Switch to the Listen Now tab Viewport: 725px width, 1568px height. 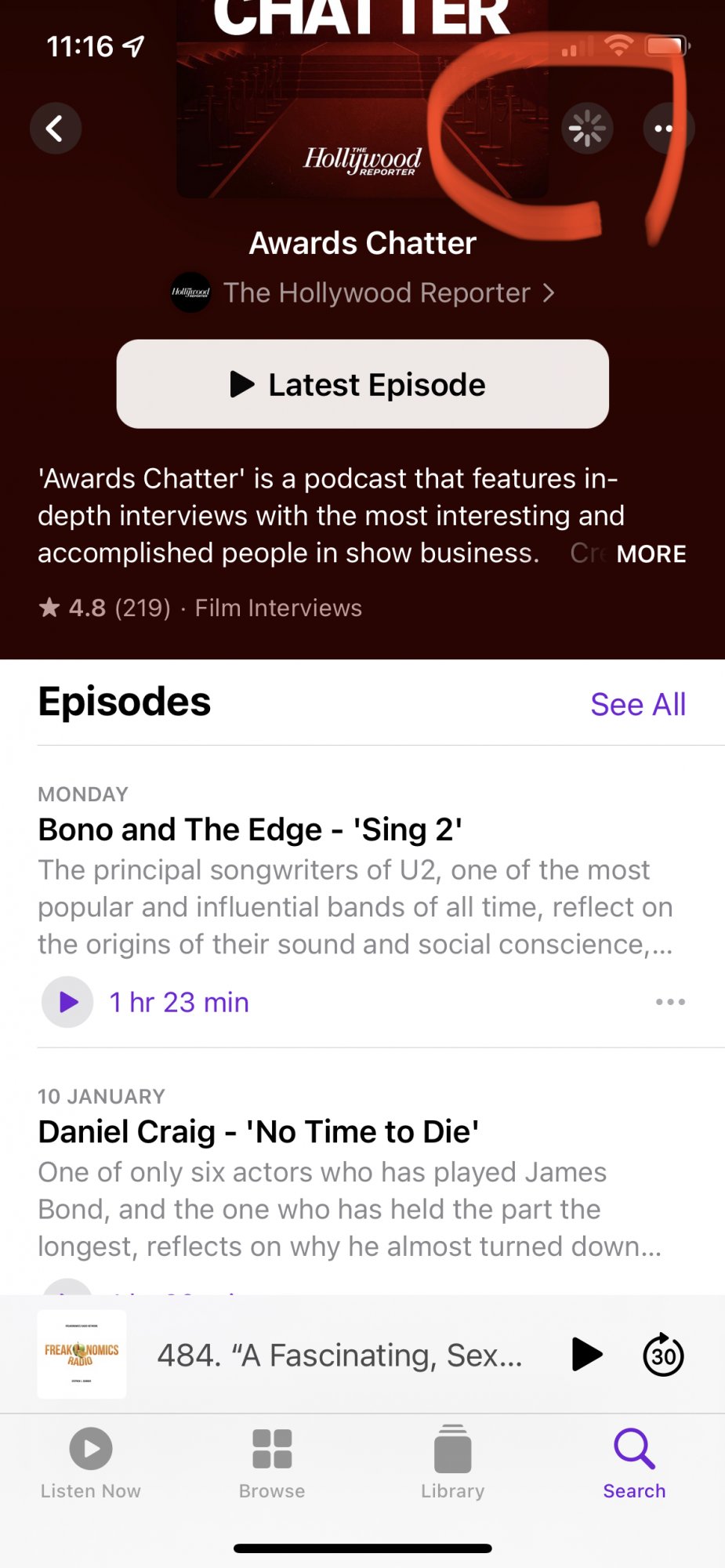91,1463
